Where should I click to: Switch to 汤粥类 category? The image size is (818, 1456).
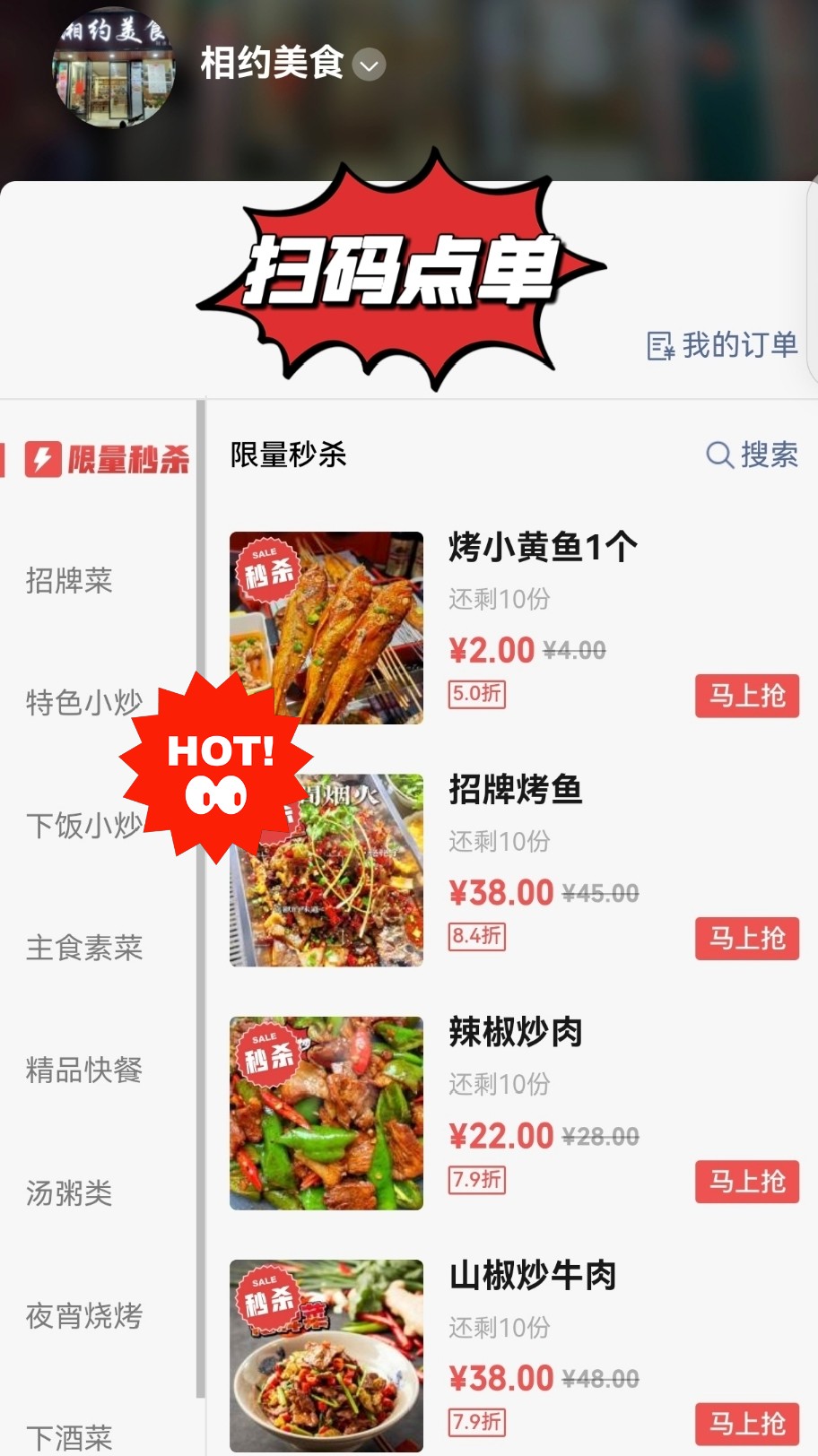(69, 1192)
